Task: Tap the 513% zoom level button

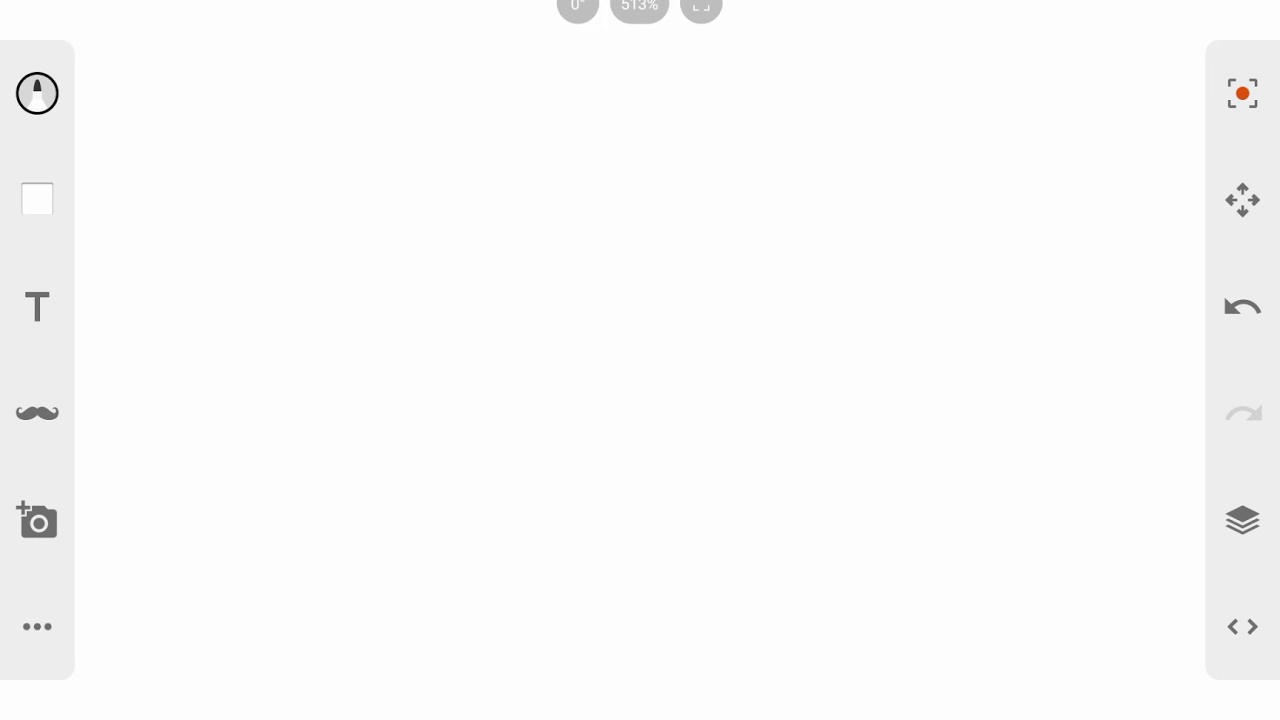Action: 639,8
